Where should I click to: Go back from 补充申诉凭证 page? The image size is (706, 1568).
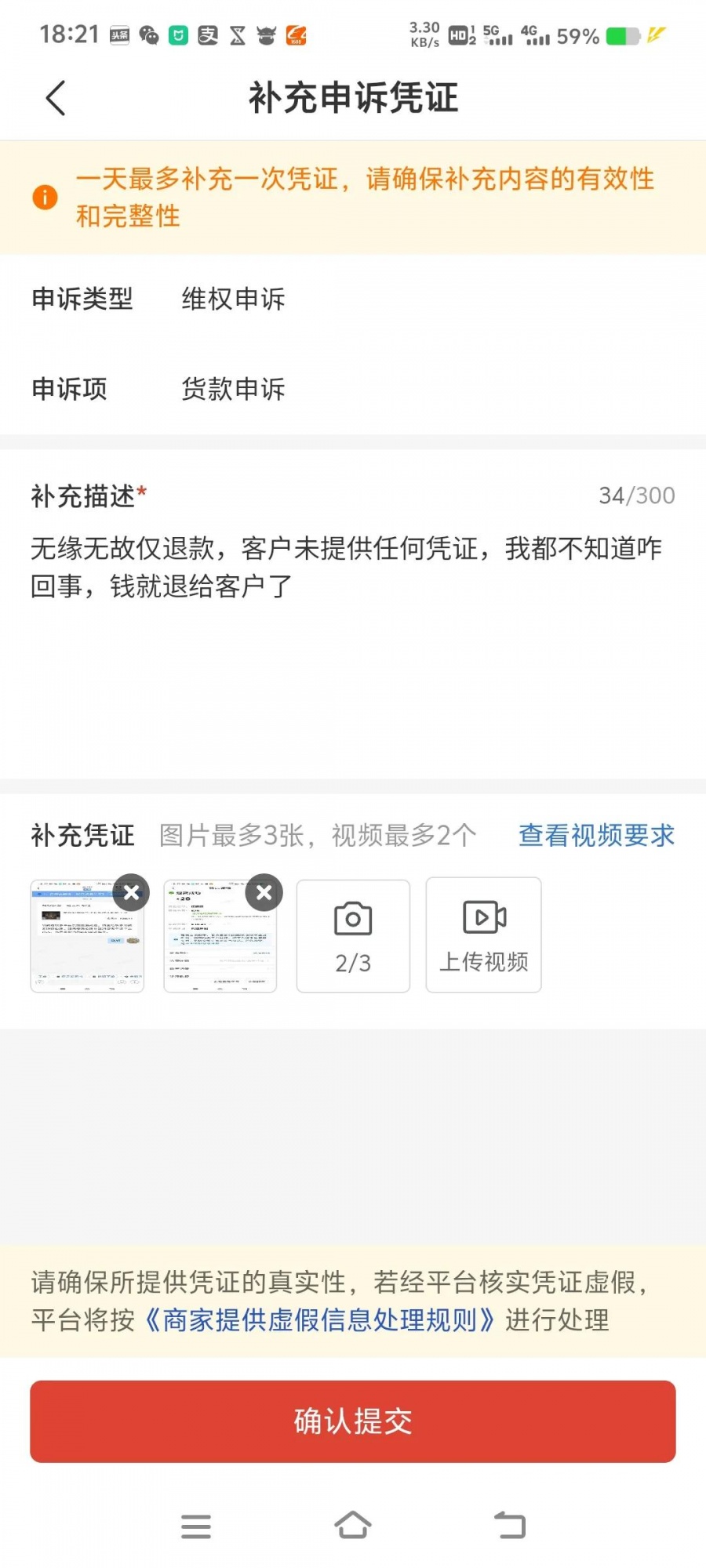[56, 99]
